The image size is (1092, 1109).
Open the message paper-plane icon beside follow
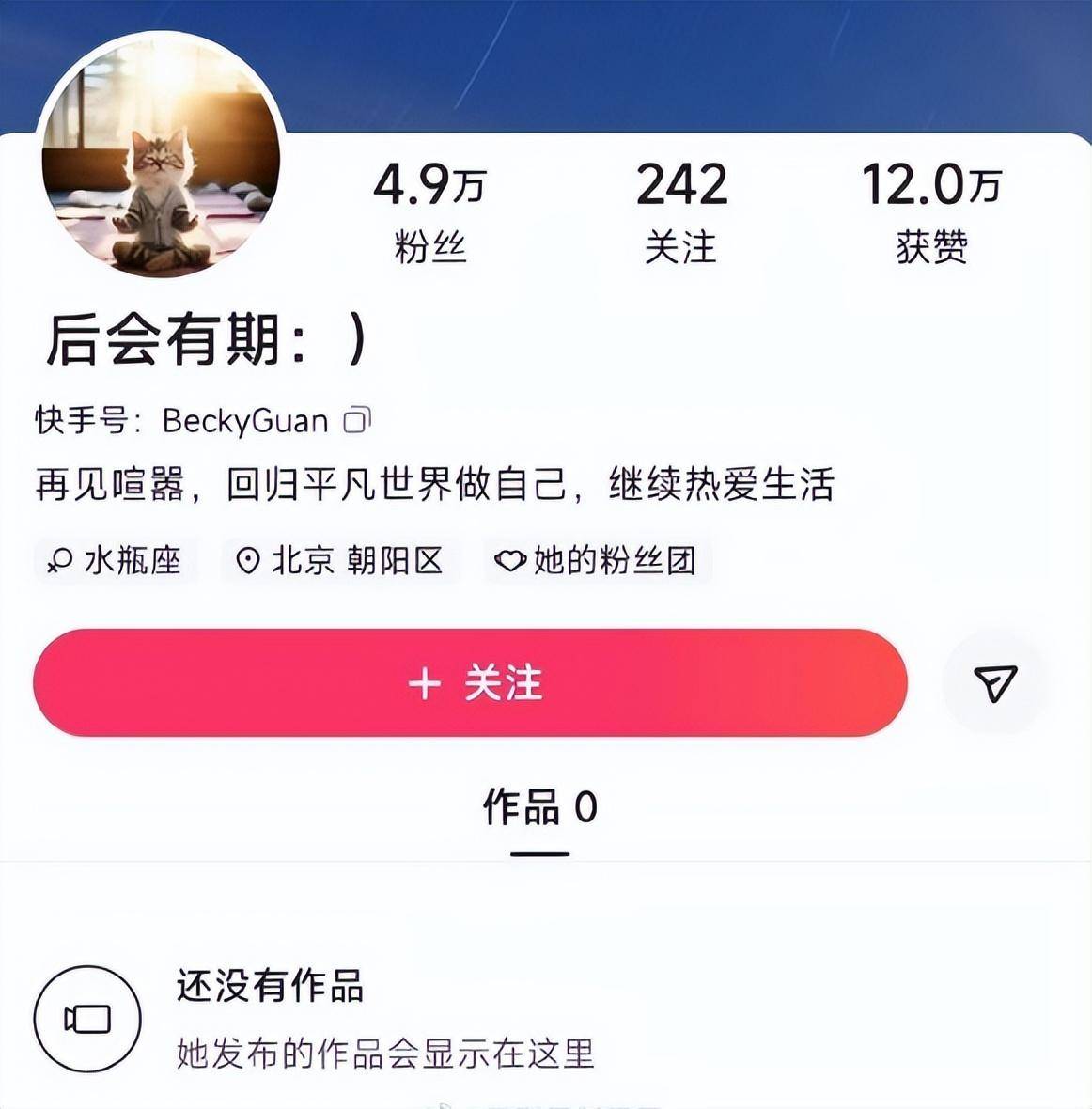994,684
